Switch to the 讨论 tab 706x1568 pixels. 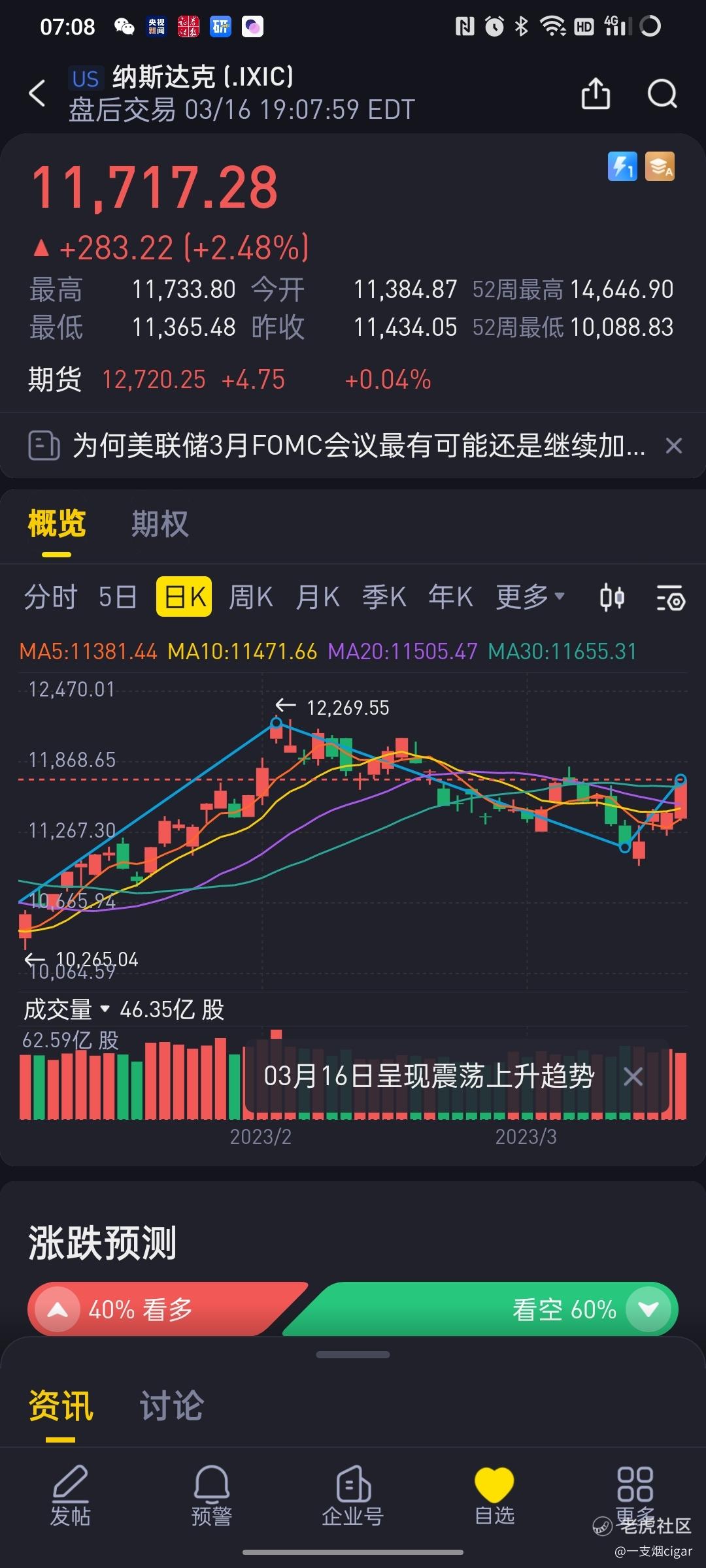pyautogui.click(x=171, y=1406)
